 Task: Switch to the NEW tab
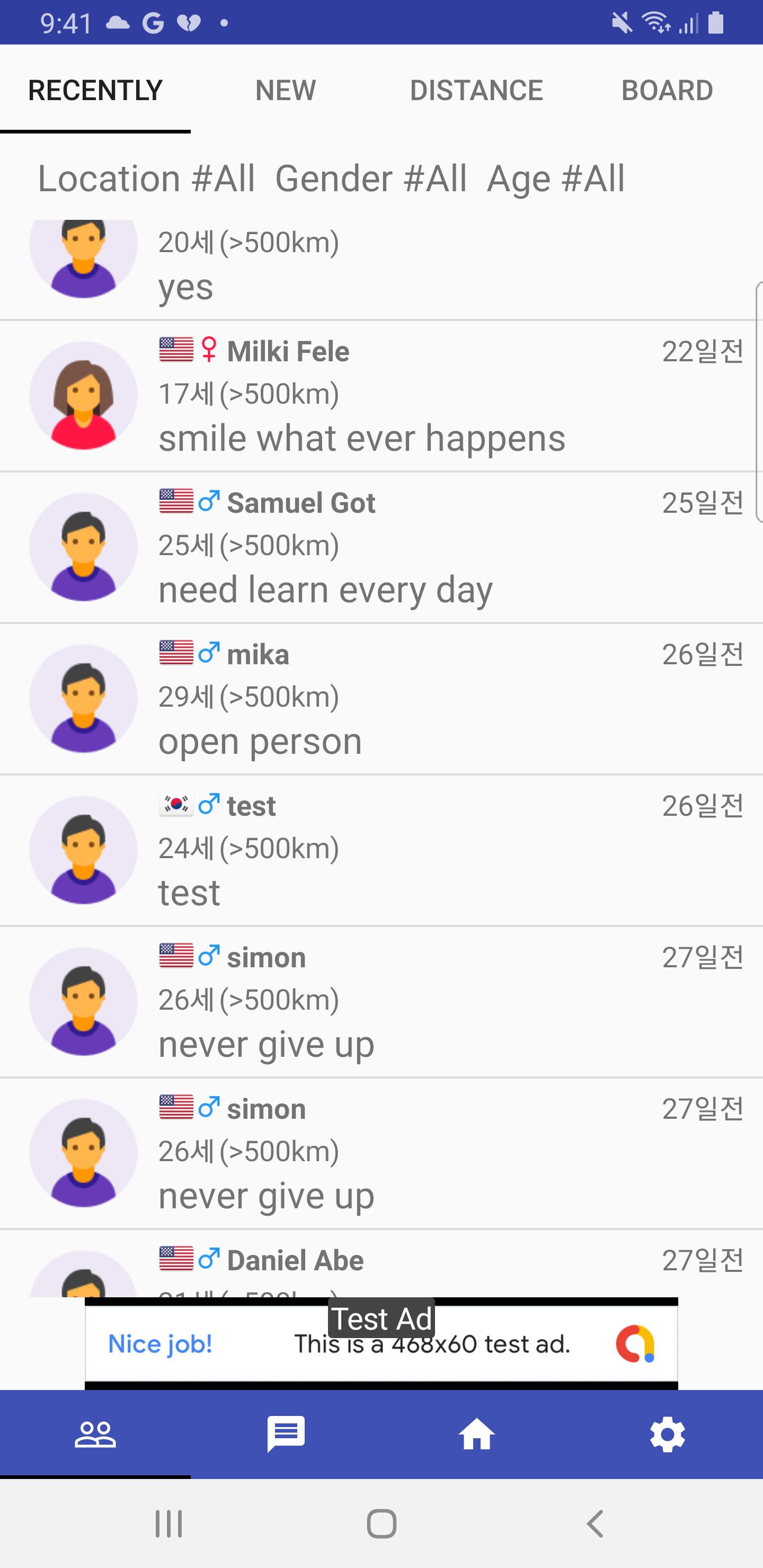tap(286, 90)
